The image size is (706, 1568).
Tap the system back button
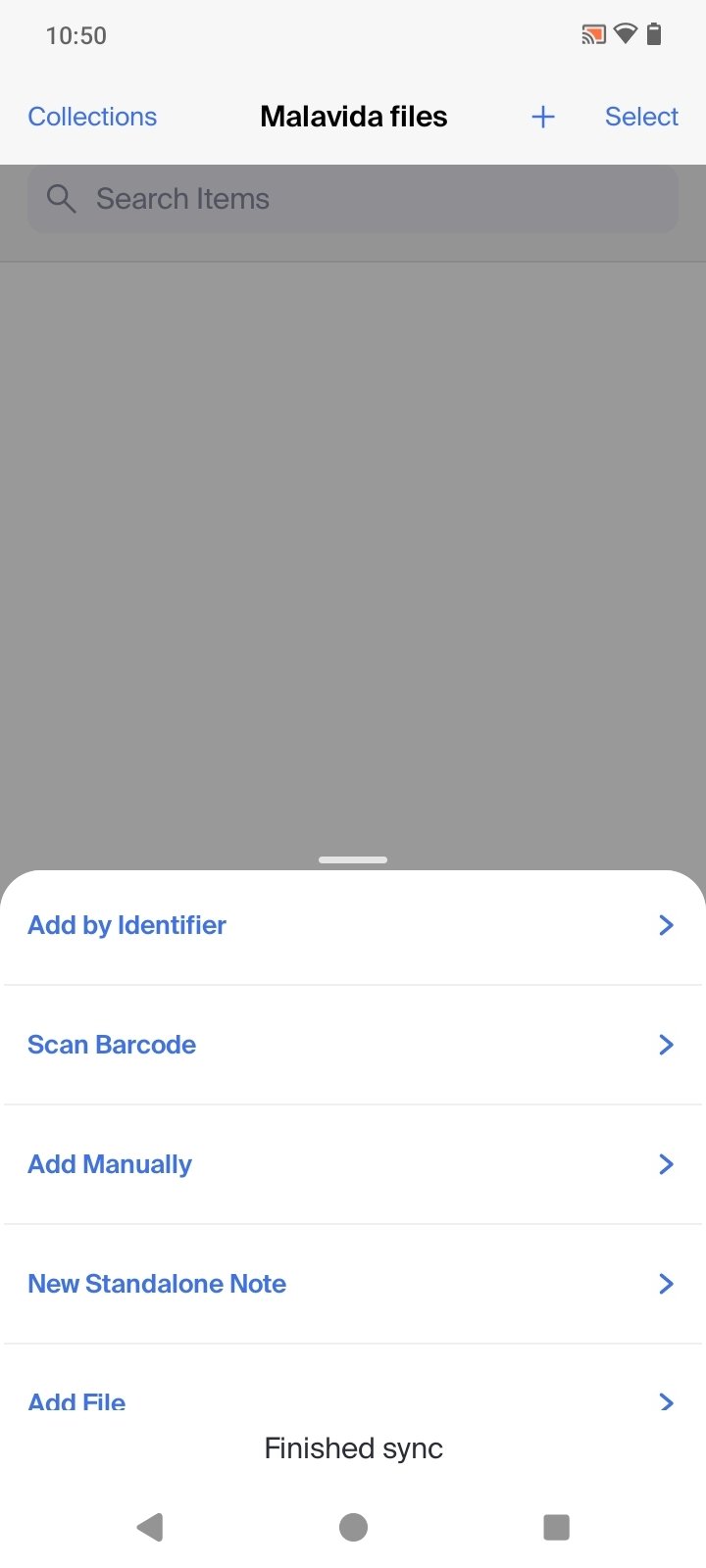(150, 1527)
